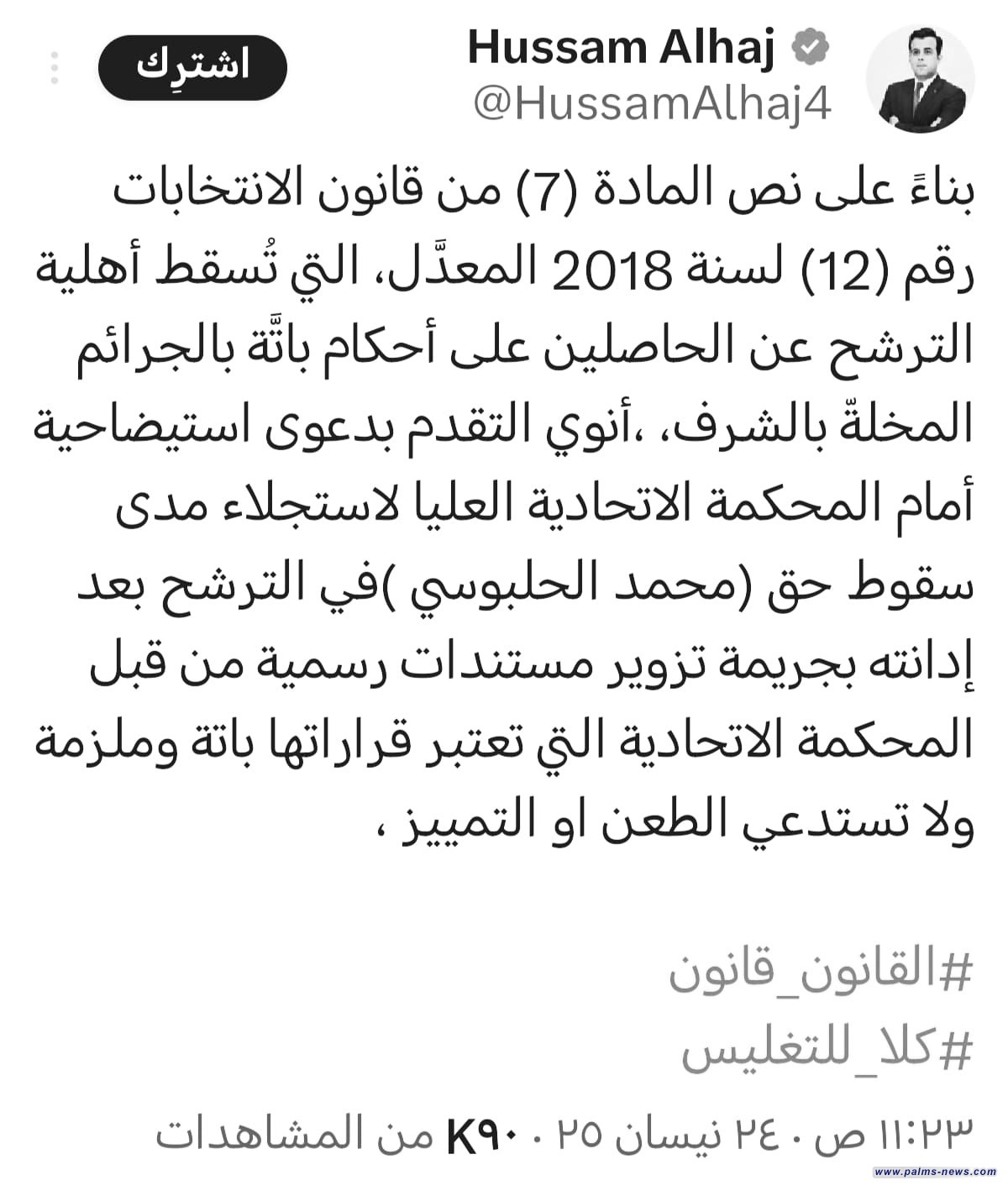Image resolution: width=1008 pixels, height=1191 pixels.
Task: Open the #القانون_قانون hashtag
Action: point(821,973)
